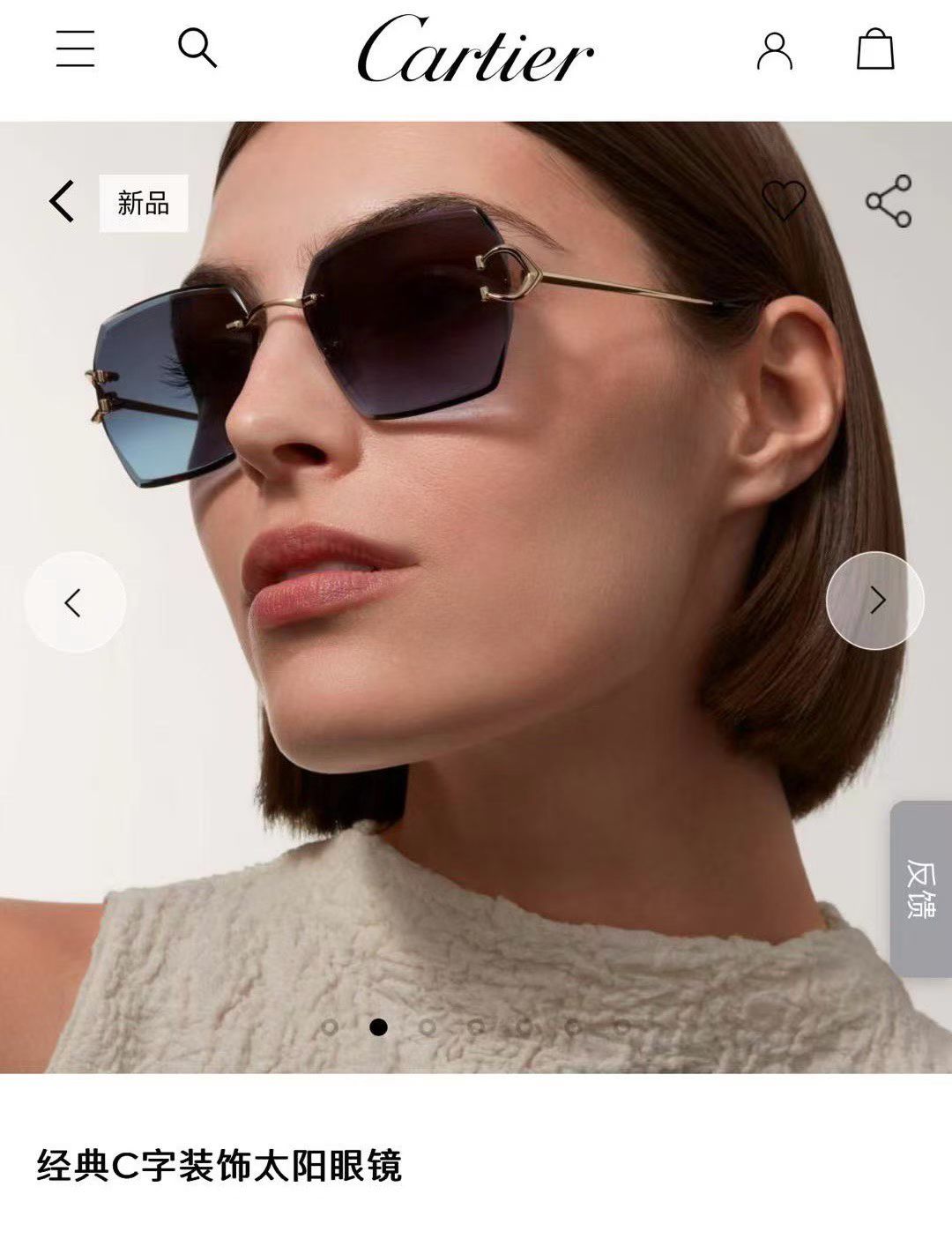Open the shopping bag
This screenshot has height=1254, width=952.
click(875, 49)
